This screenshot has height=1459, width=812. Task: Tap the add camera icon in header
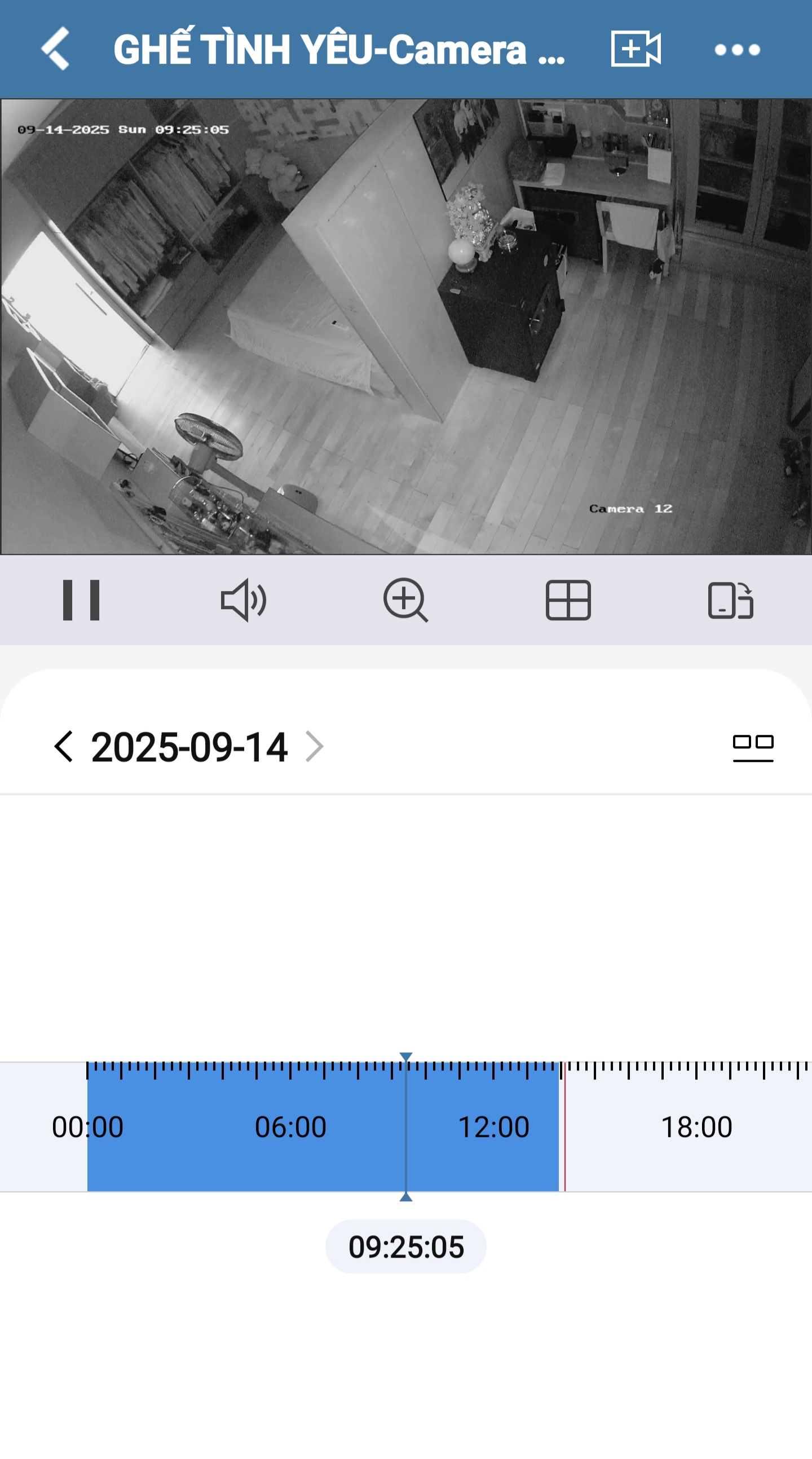tap(636, 49)
